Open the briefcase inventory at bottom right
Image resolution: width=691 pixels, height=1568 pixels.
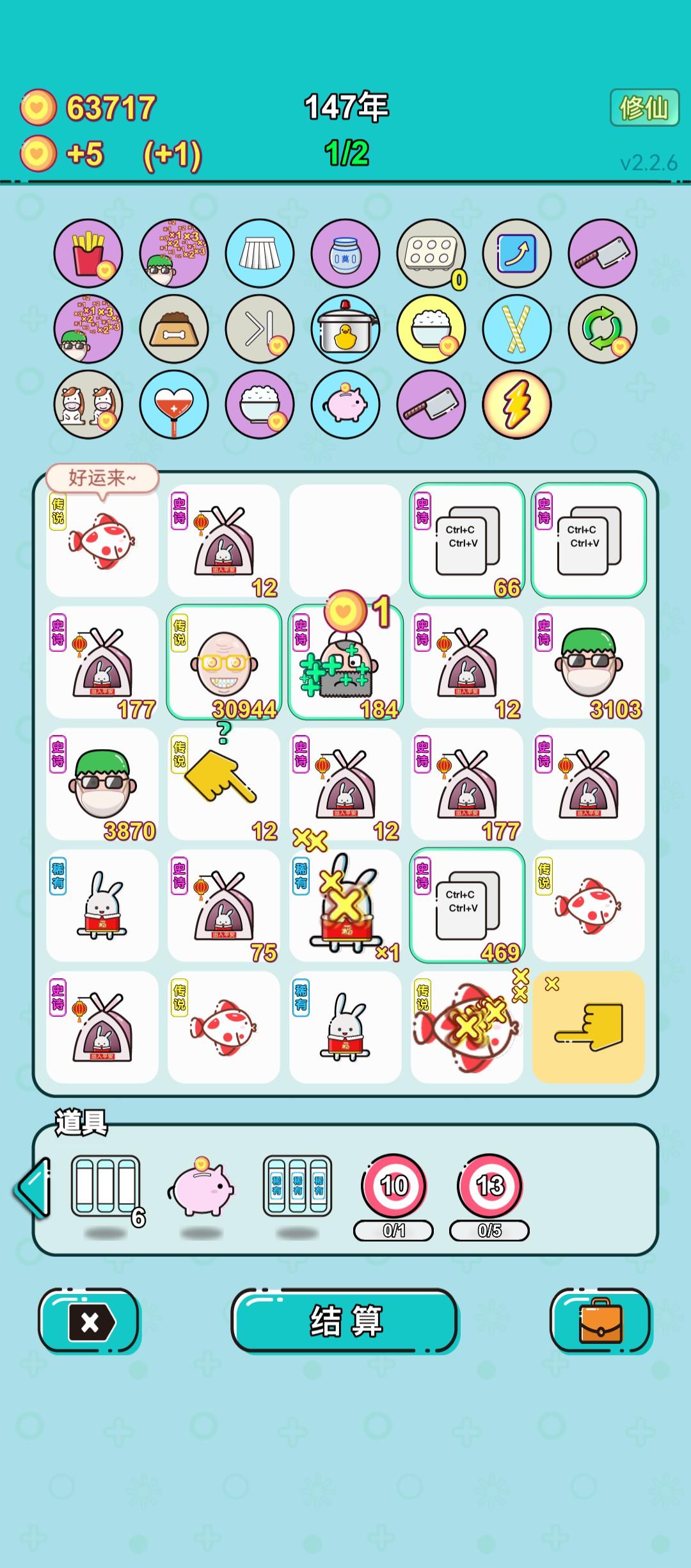point(600,1325)
